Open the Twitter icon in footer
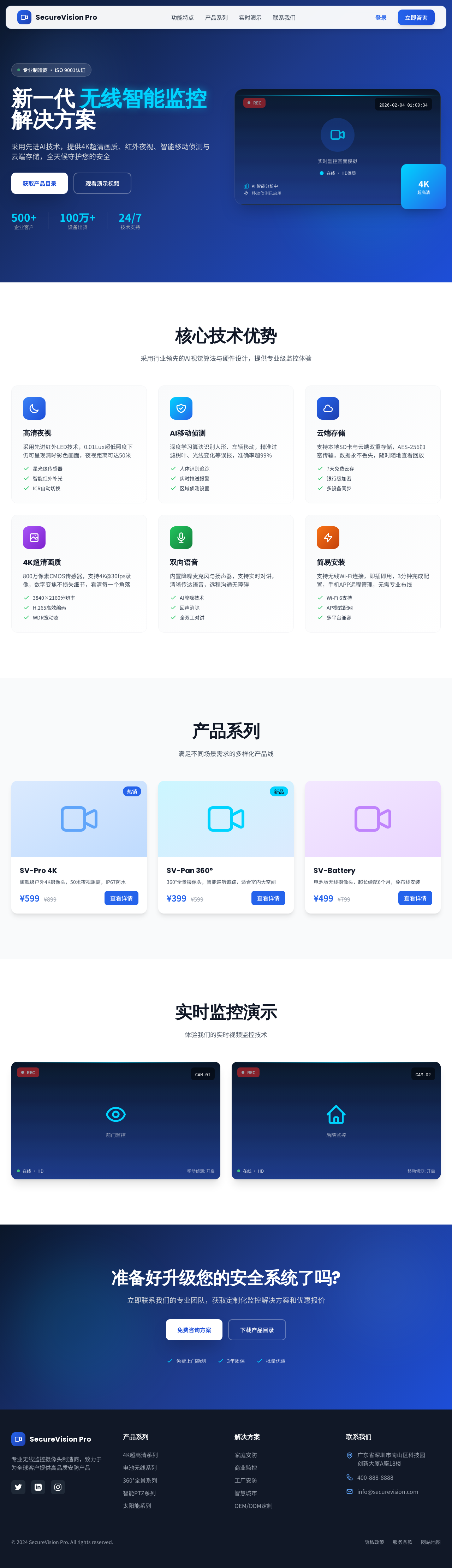 18,1487
